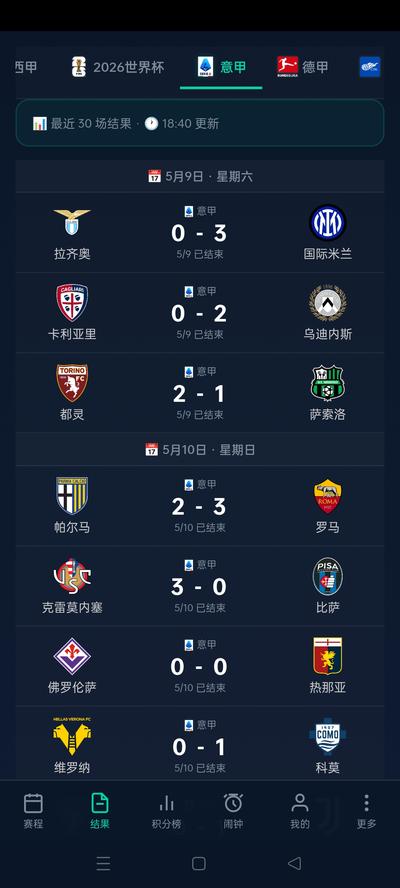The width and height of the screenshot is (400, 888).
Task: Tap the system back button
Action: pos(294,863)
